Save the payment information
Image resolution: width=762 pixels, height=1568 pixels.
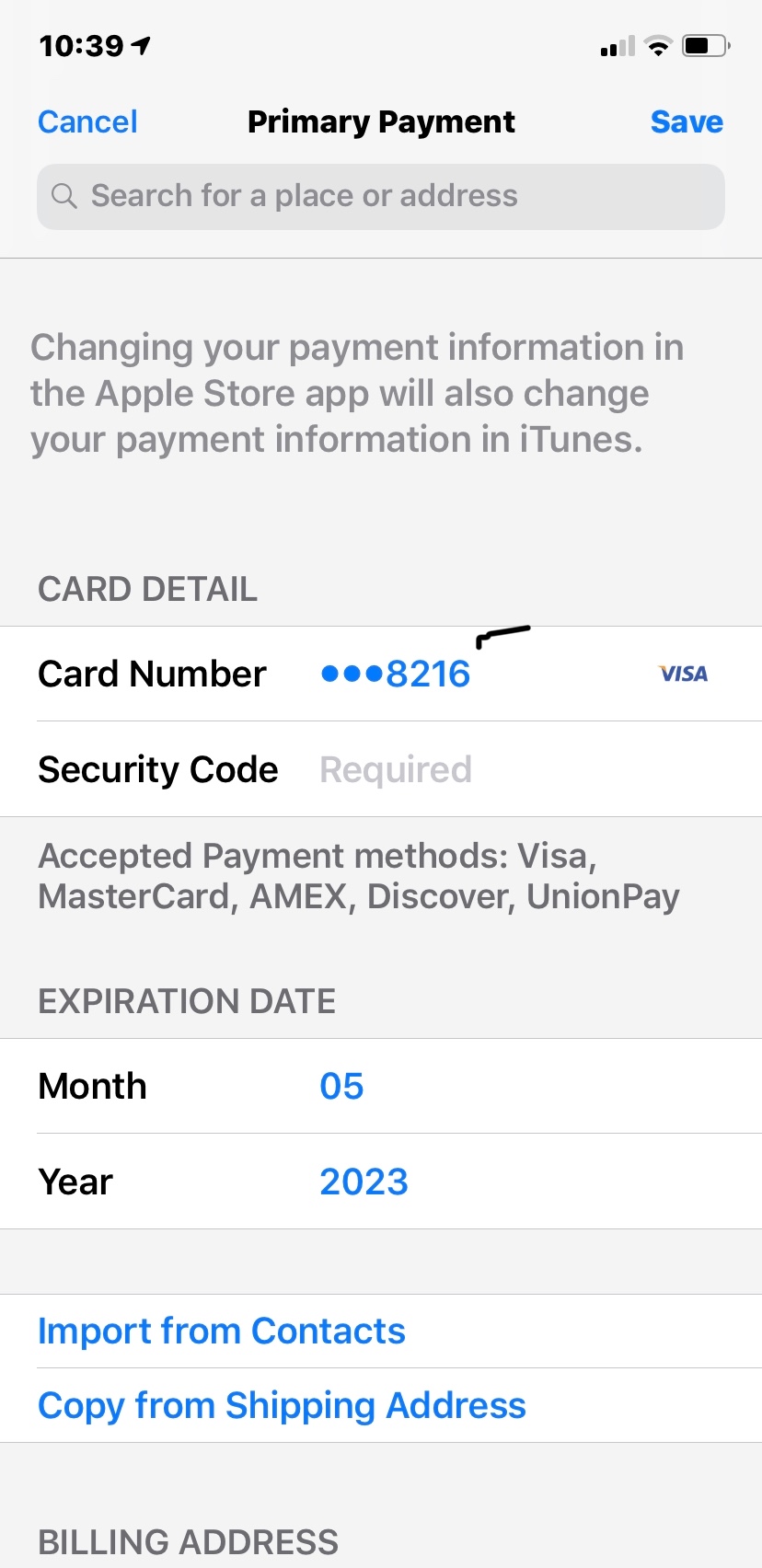(686, 121)
